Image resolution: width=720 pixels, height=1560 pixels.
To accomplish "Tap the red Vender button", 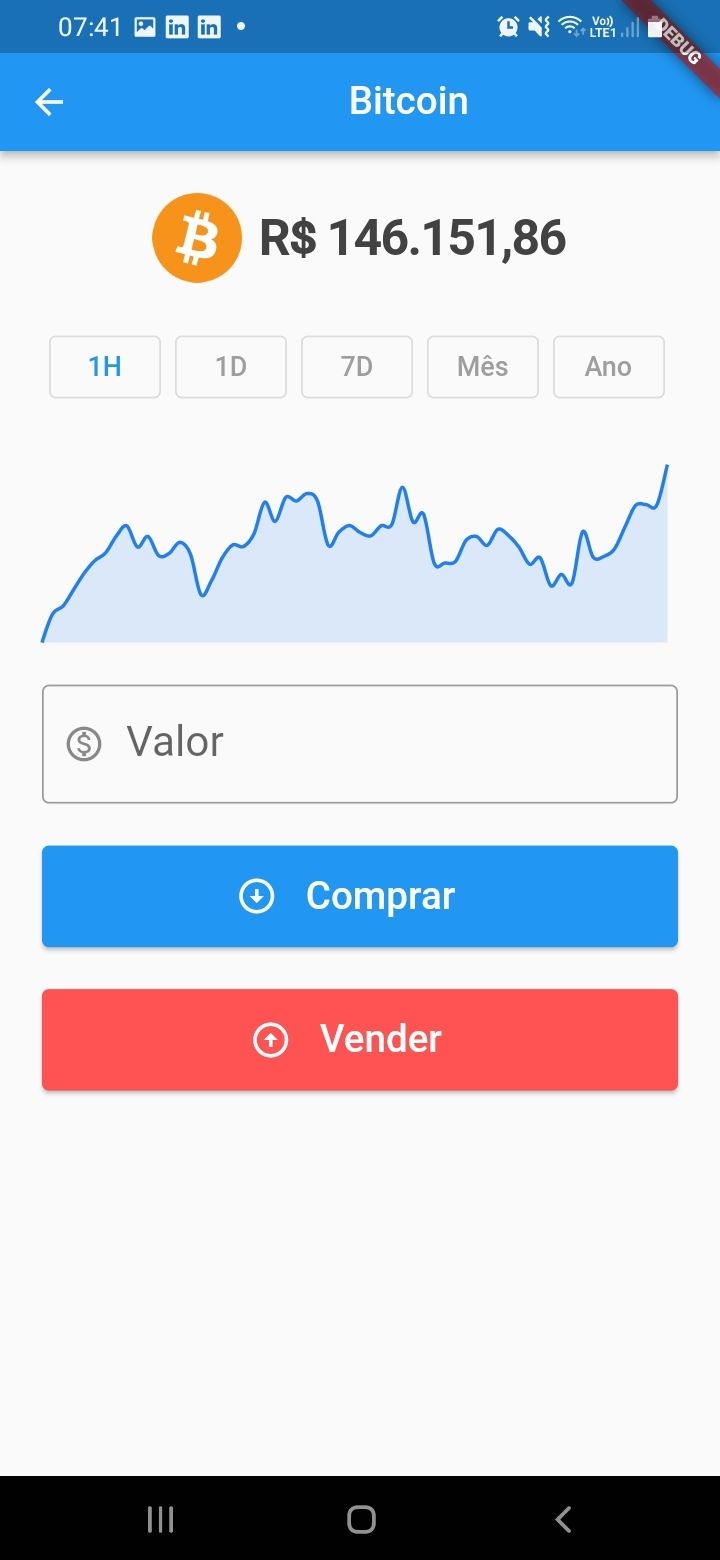I will pos(360,1039).
